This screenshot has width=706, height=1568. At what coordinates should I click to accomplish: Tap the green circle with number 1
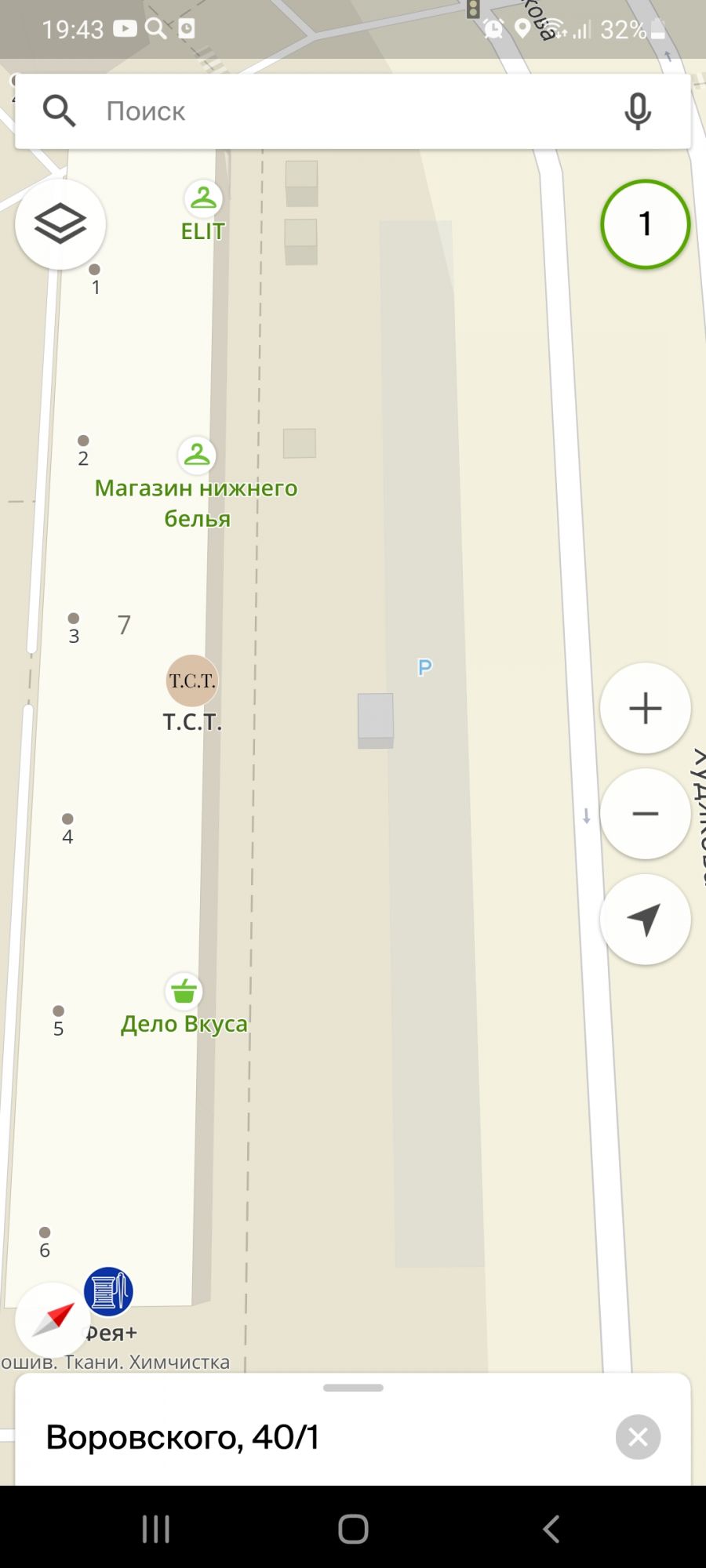coord(645,224)
